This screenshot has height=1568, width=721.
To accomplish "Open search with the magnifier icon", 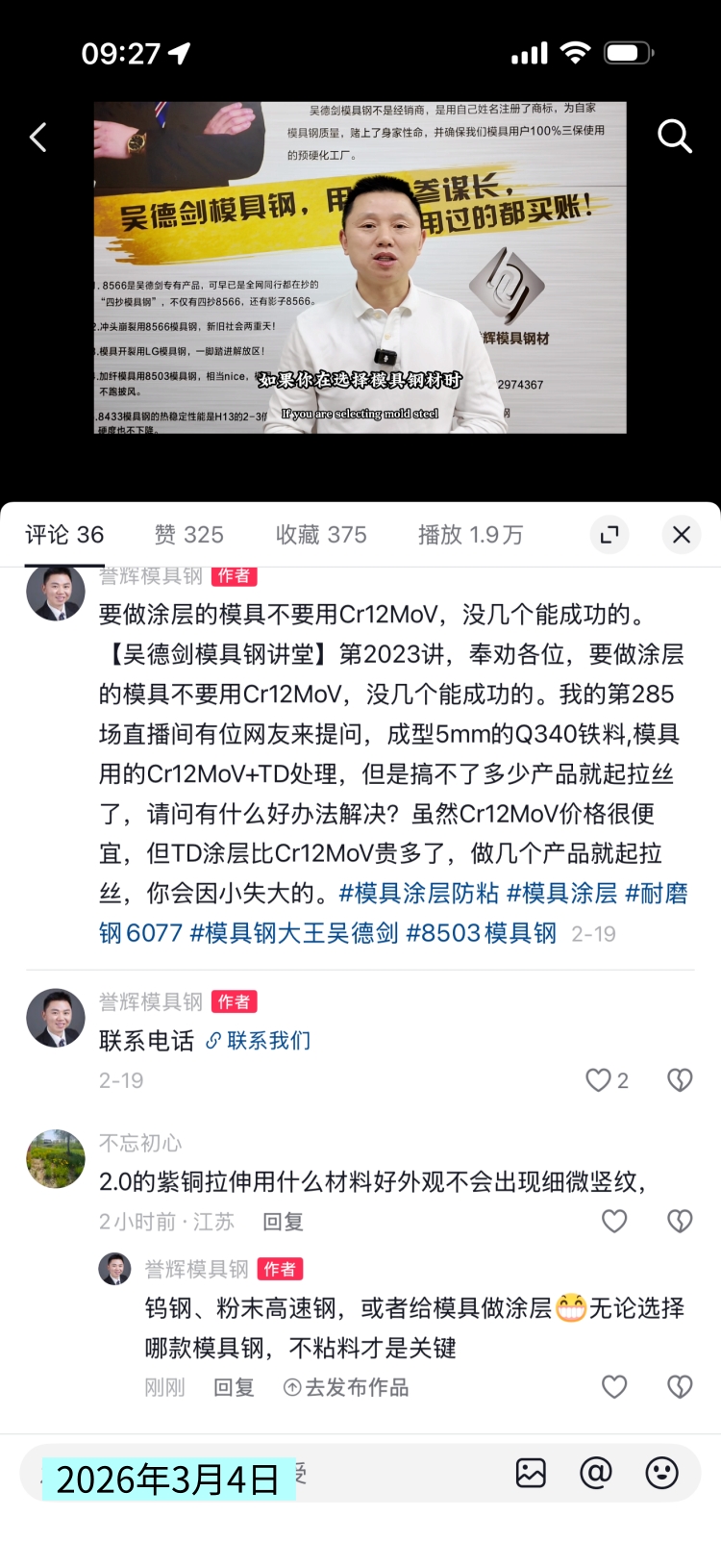I will click(x=674, y=137).
